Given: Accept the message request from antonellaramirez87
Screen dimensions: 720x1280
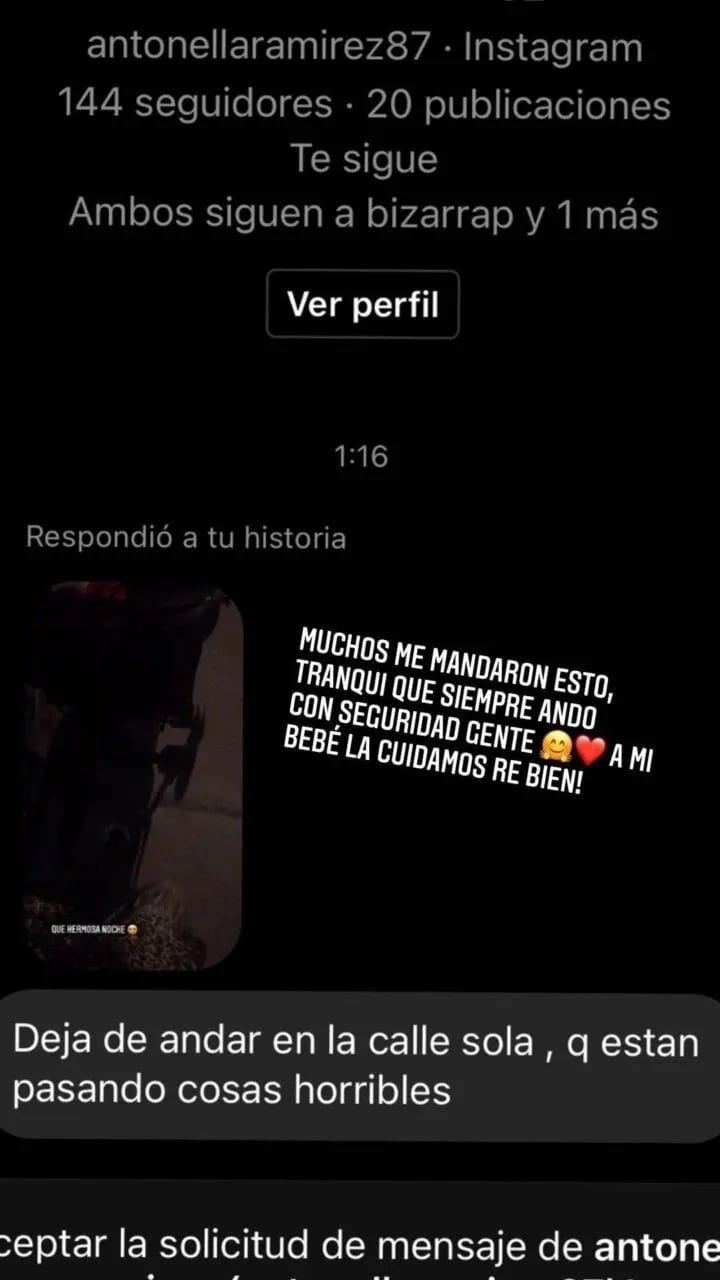Looking at the screenshot, I should tap(360, 1245).
